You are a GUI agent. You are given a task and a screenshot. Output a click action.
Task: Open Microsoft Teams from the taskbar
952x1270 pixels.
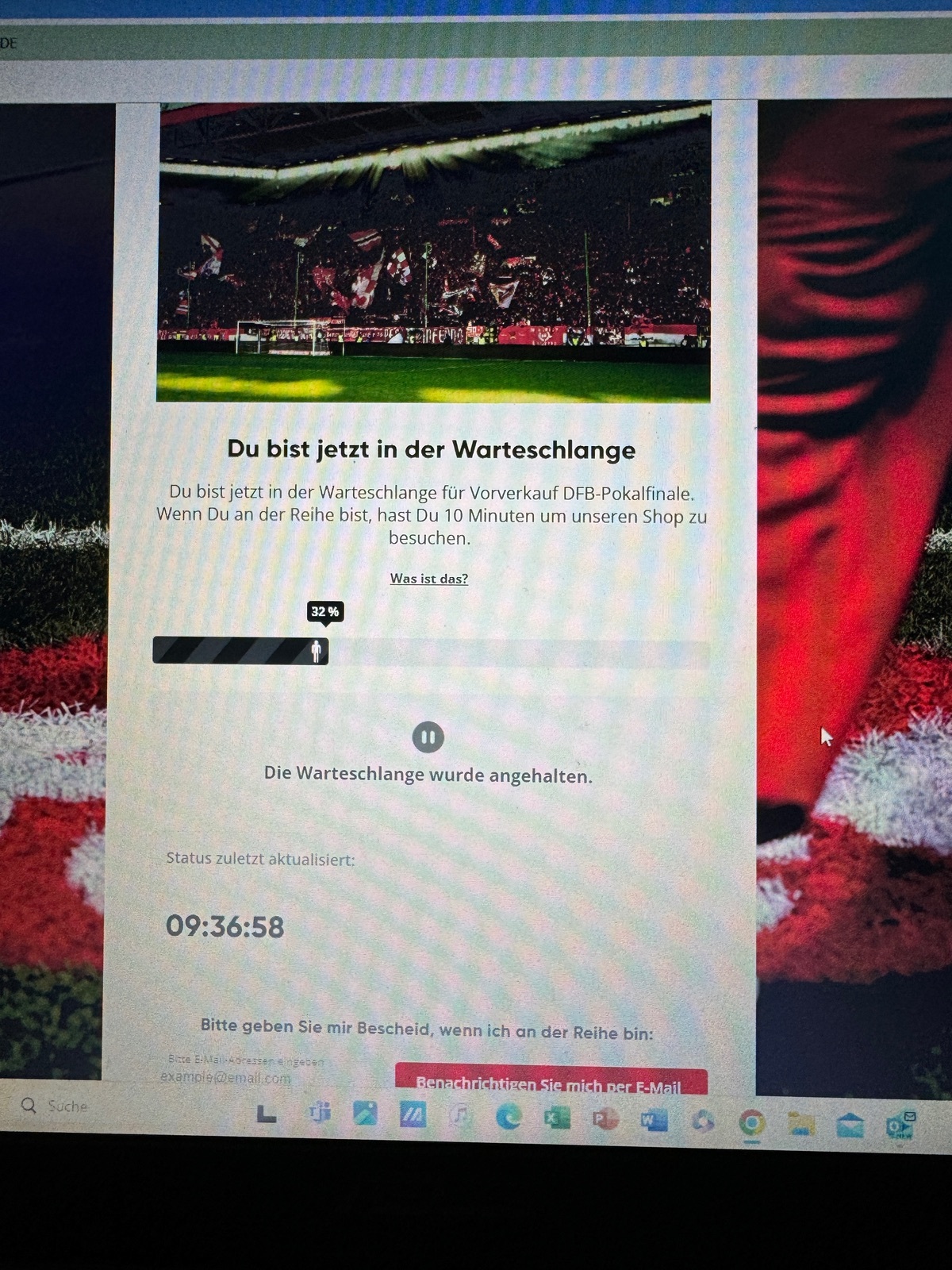click(x=319, y=1114)
